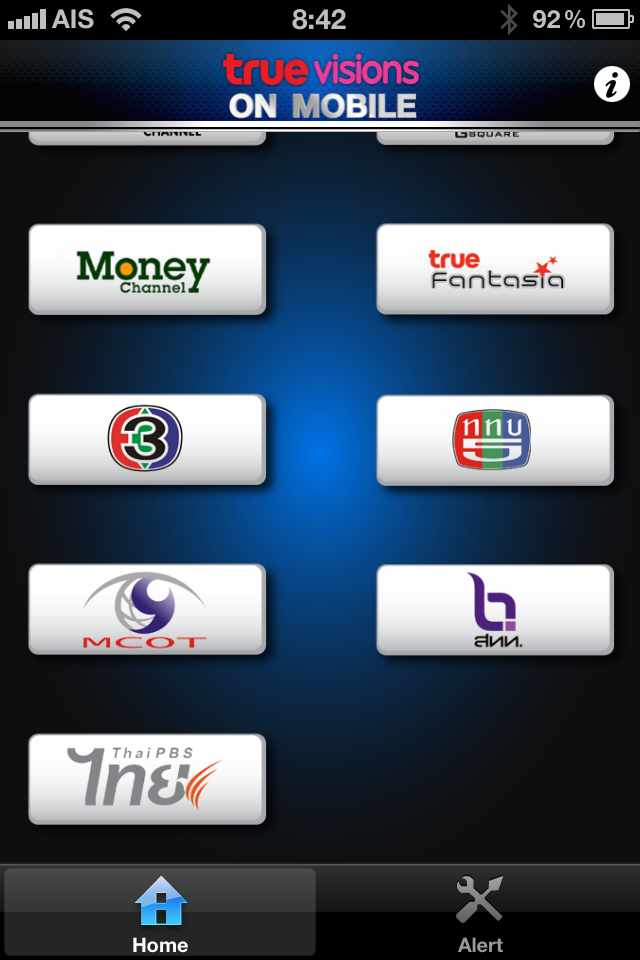The height and width of the screenshot is (960, 640).
Task: Open the Money Channel tile
Action: pos(147,269)
